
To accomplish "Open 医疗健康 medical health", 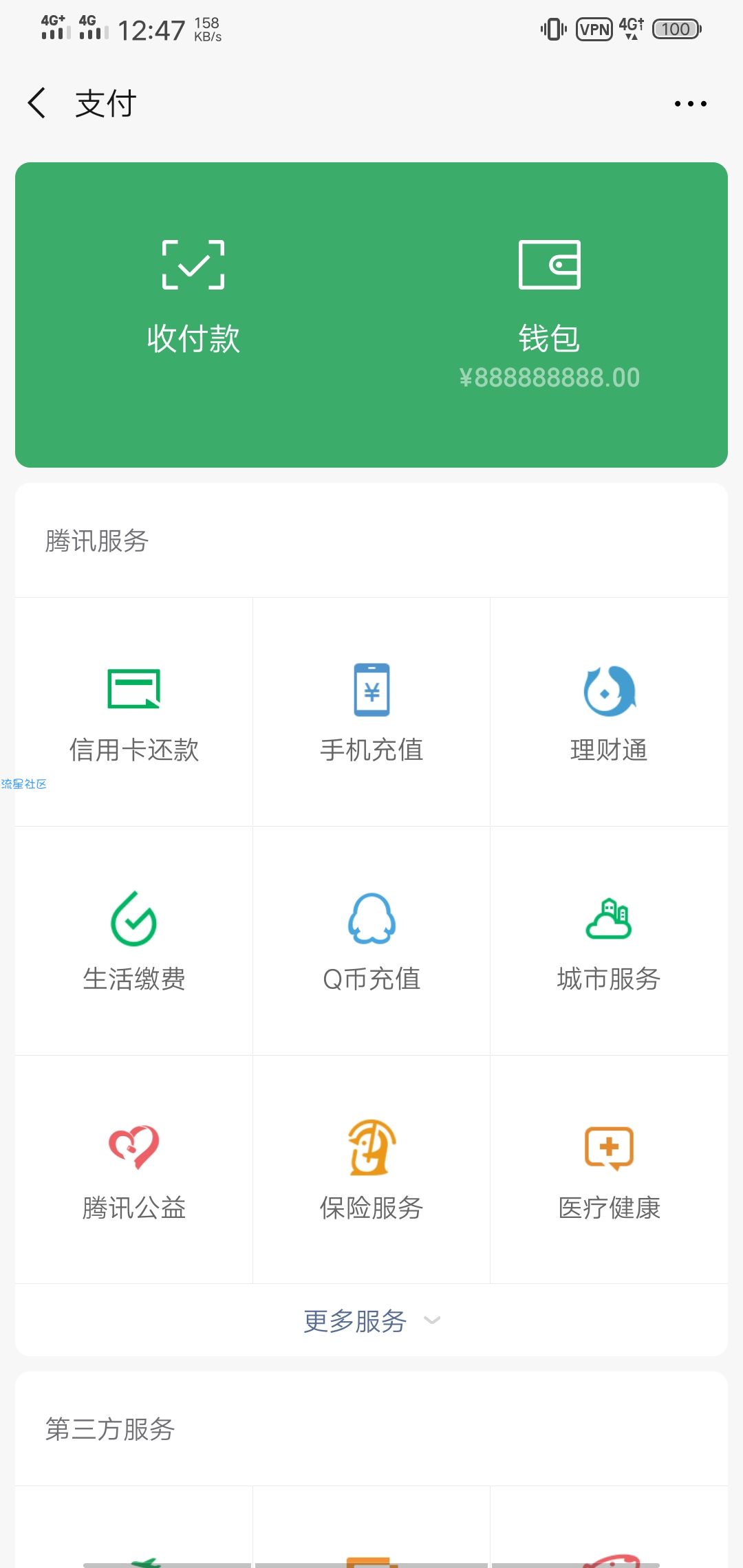I will tap(609, 1170).
